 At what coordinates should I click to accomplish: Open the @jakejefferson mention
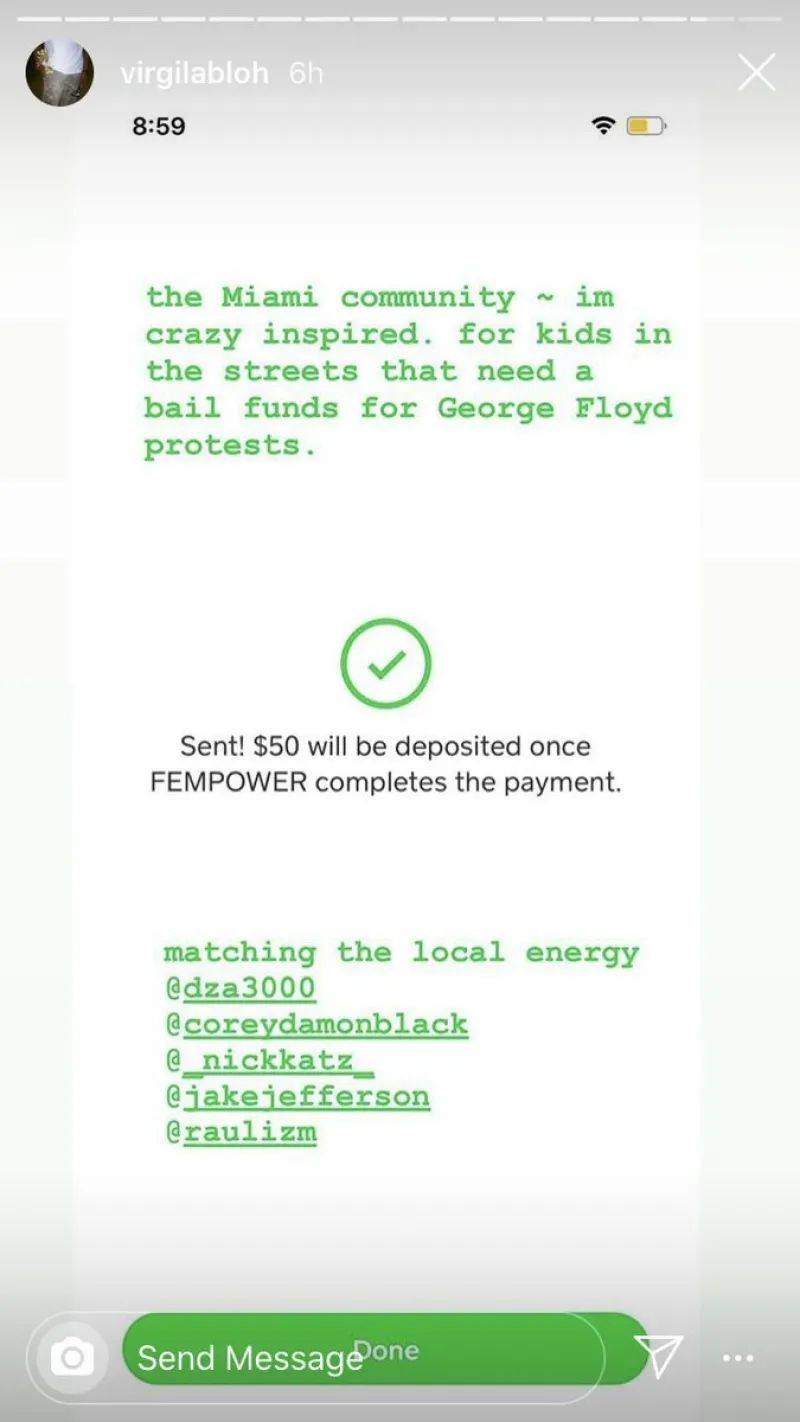click(x=297, y=1096)
